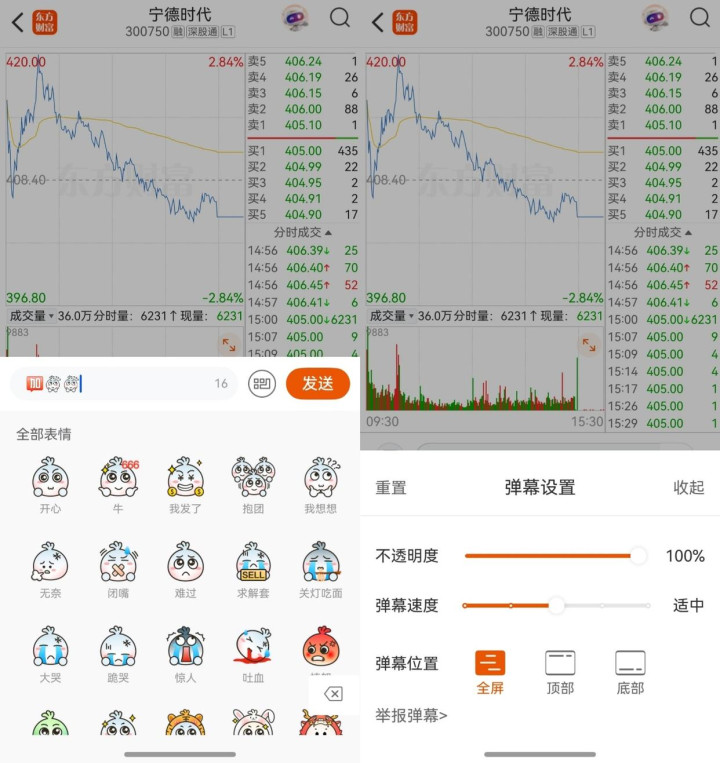This screenshot has width=720, height=763.
Task: Switch to the keyboard input icon
Action: point(262,384)
